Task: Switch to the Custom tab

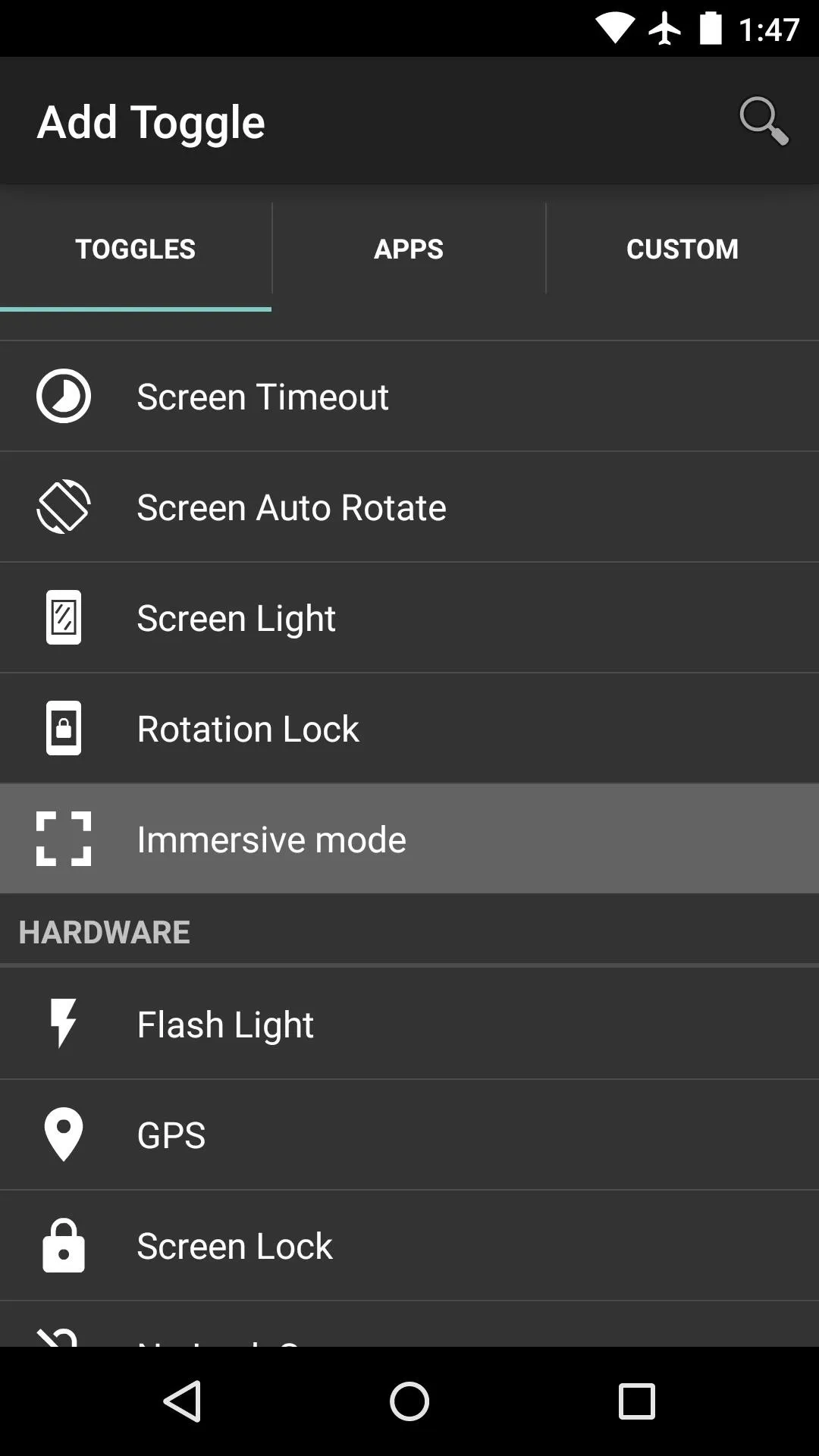Action: [x=682, y=249]
